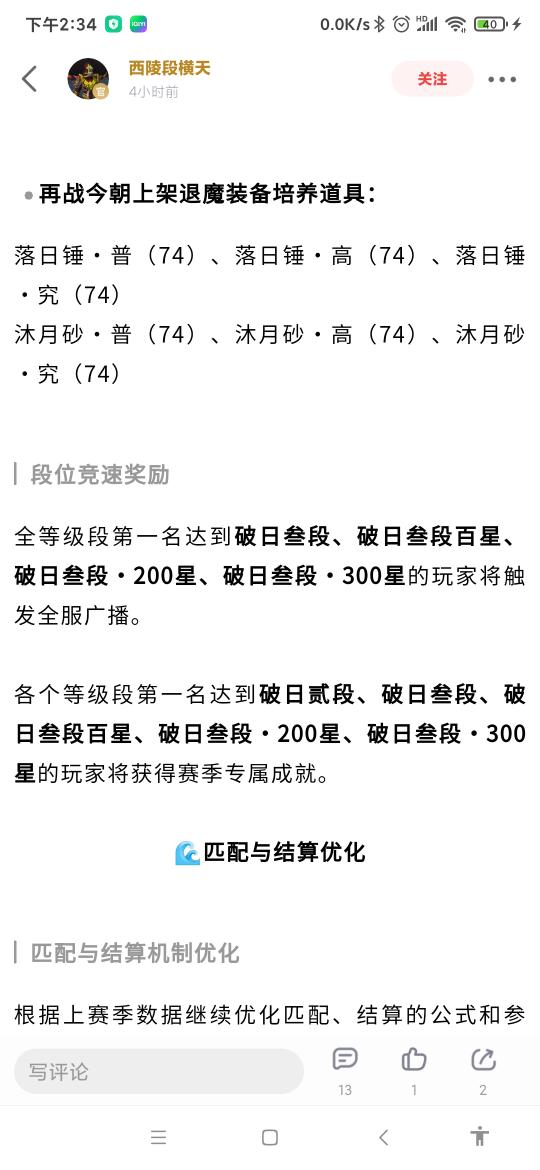Open the author name 西陵段横天
Viewport: 540px width, 1170px height.
169,69
